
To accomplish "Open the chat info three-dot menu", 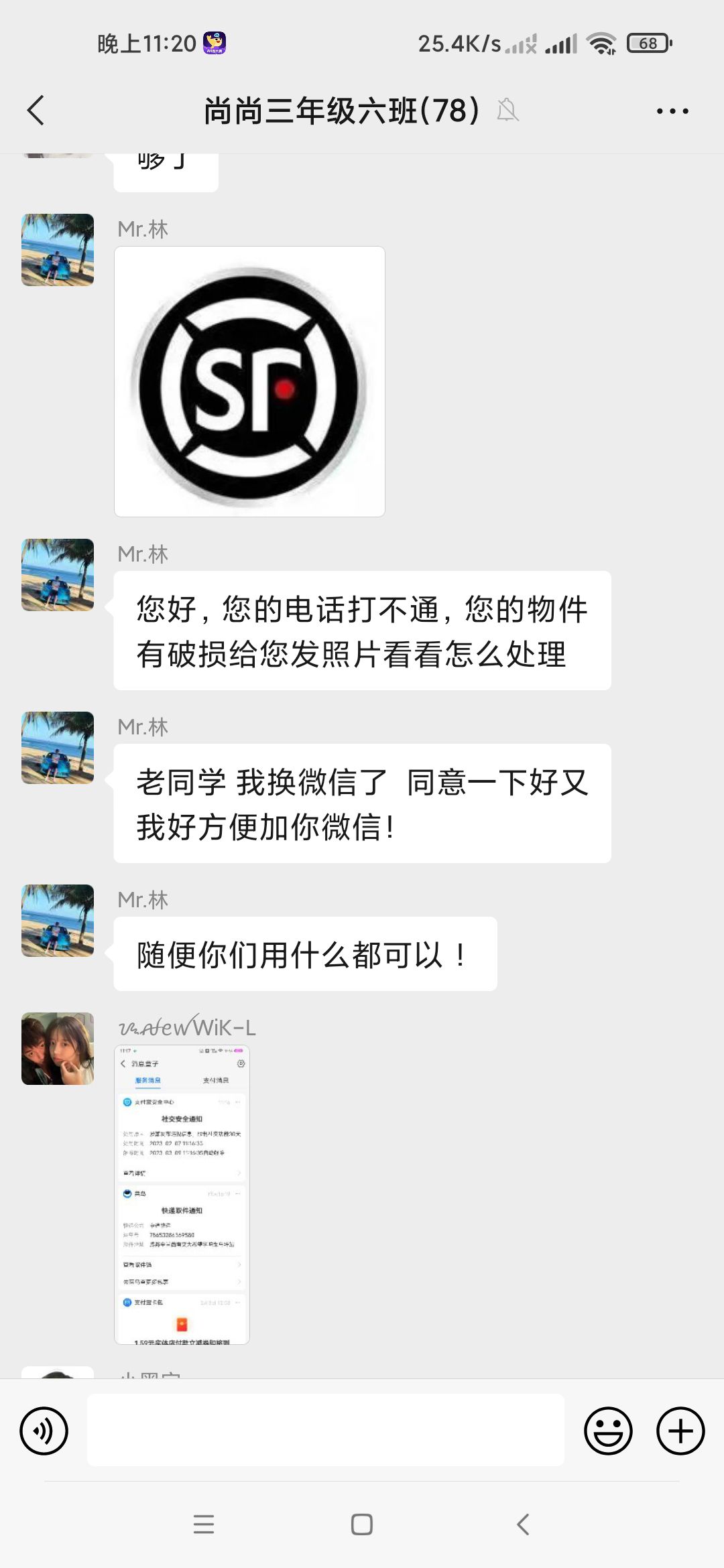I will [672, 111].
